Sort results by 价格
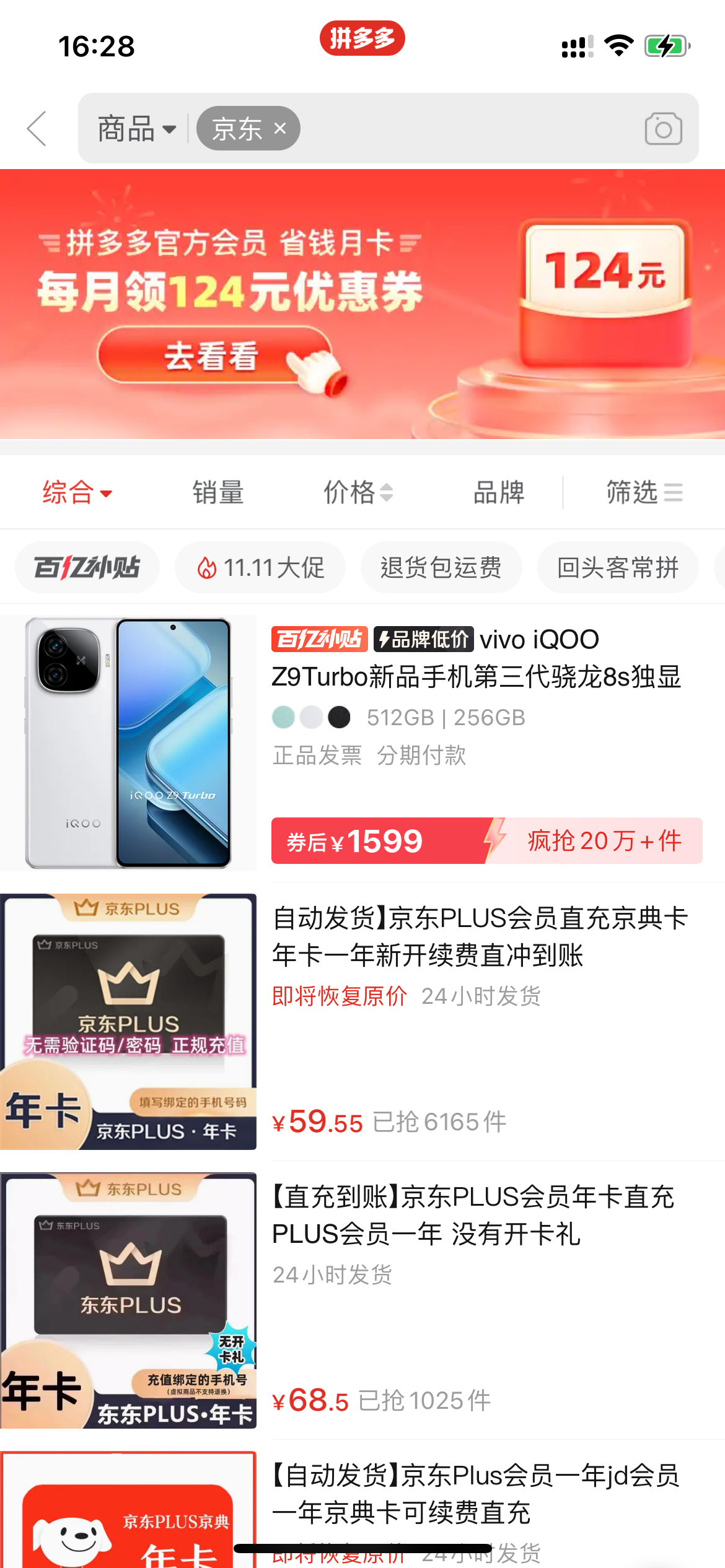 tap(358, 493)
